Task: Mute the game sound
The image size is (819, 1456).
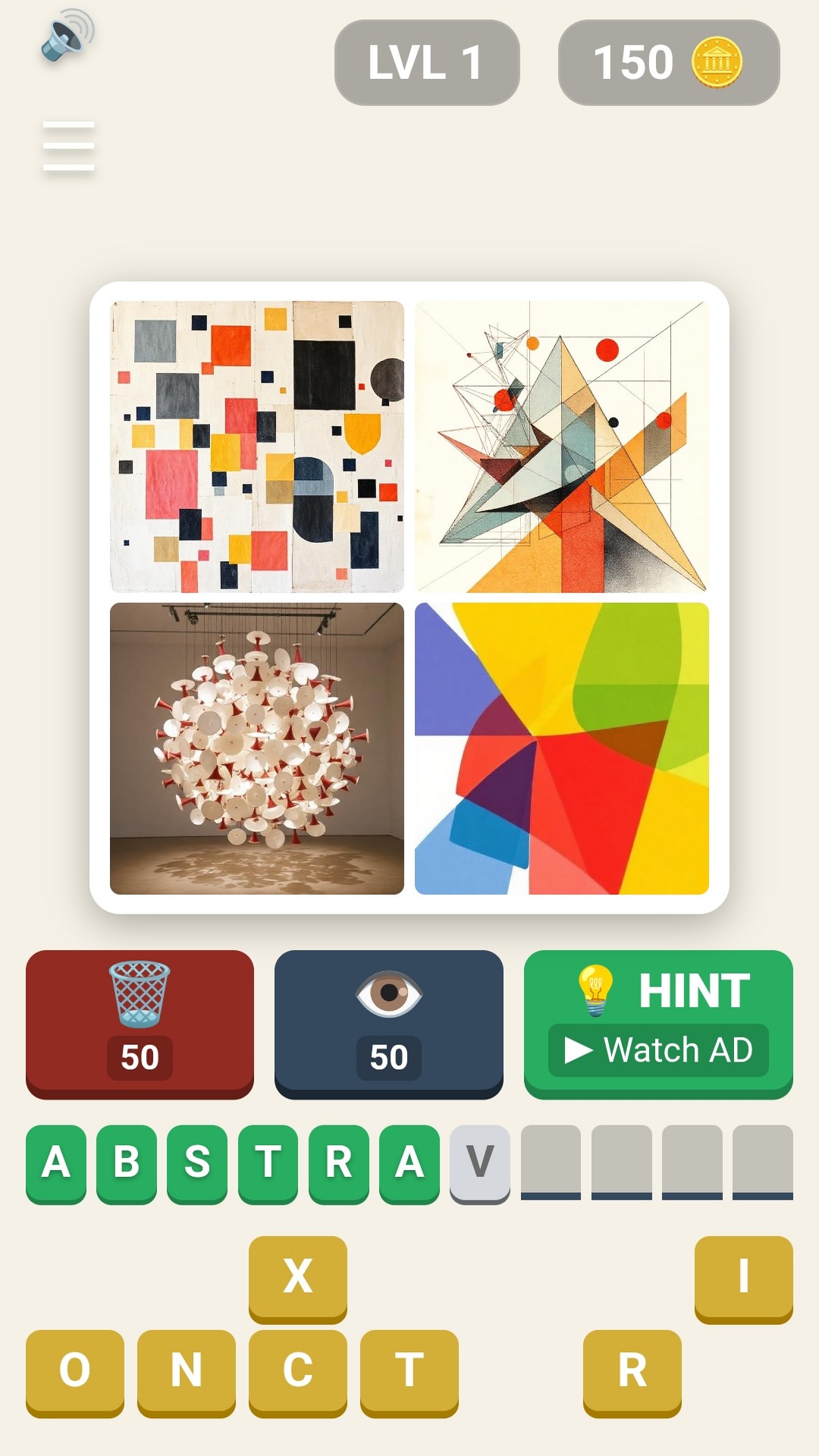Action: point(67,36)
